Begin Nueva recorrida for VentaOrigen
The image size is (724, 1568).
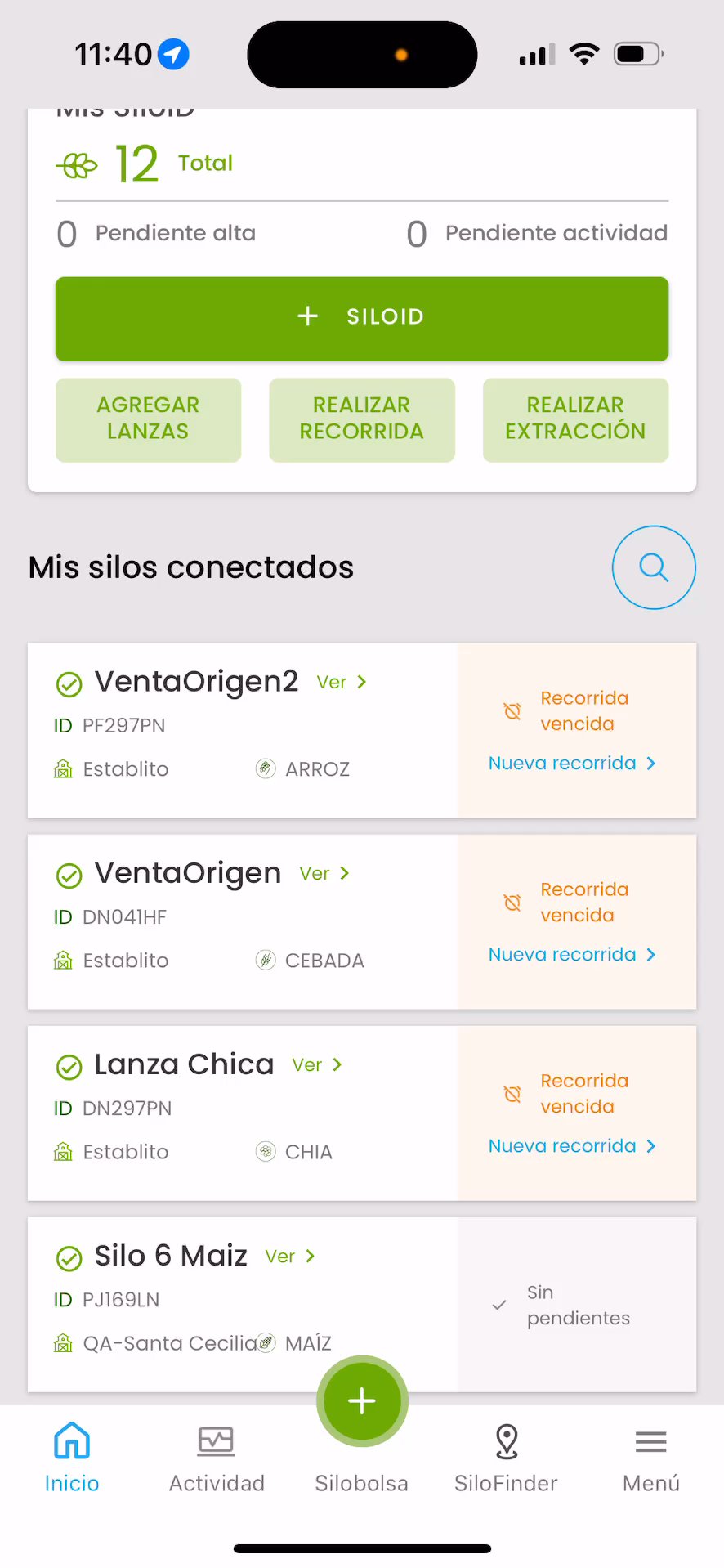pyautogui.click(x=572, y=955)
